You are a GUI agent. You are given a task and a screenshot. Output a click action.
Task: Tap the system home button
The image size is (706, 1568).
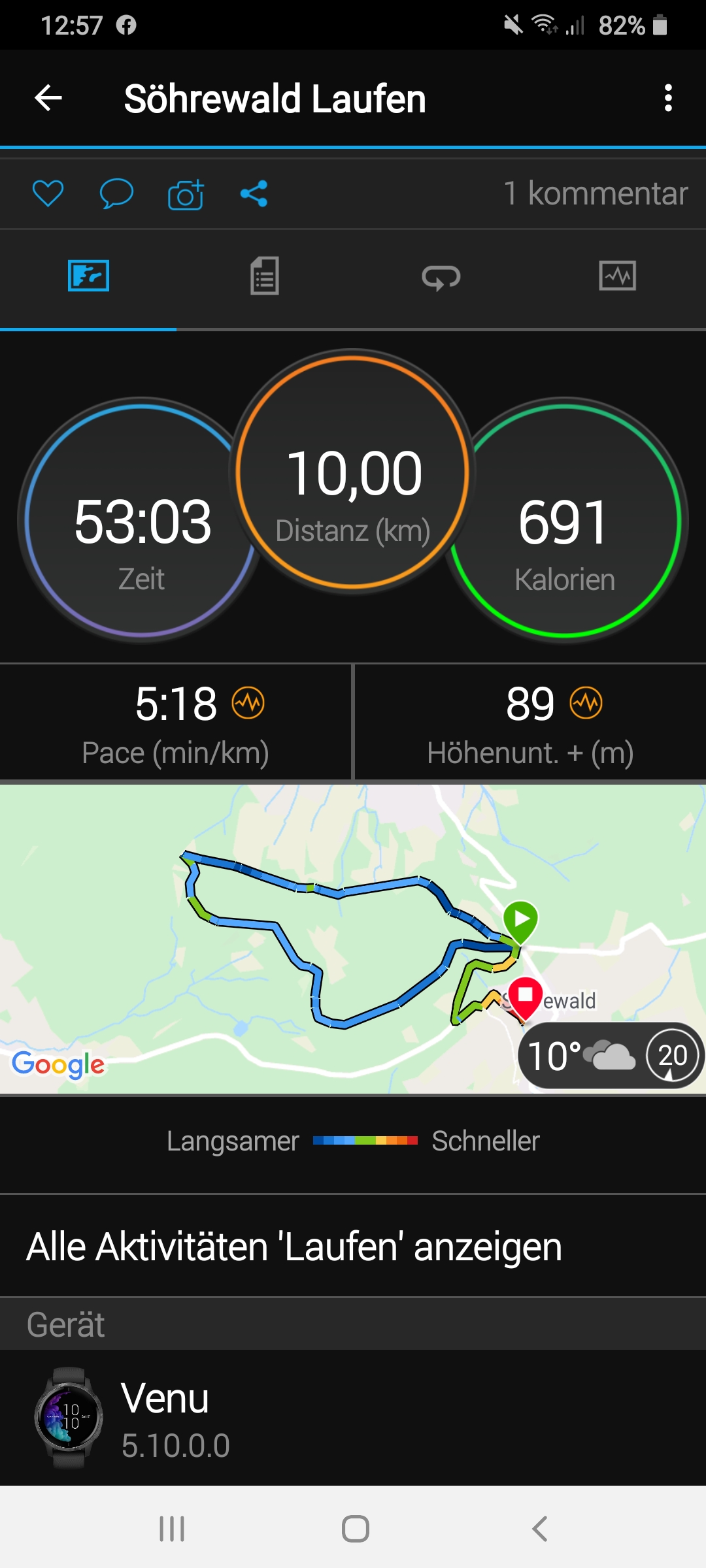pos(355,1529)
